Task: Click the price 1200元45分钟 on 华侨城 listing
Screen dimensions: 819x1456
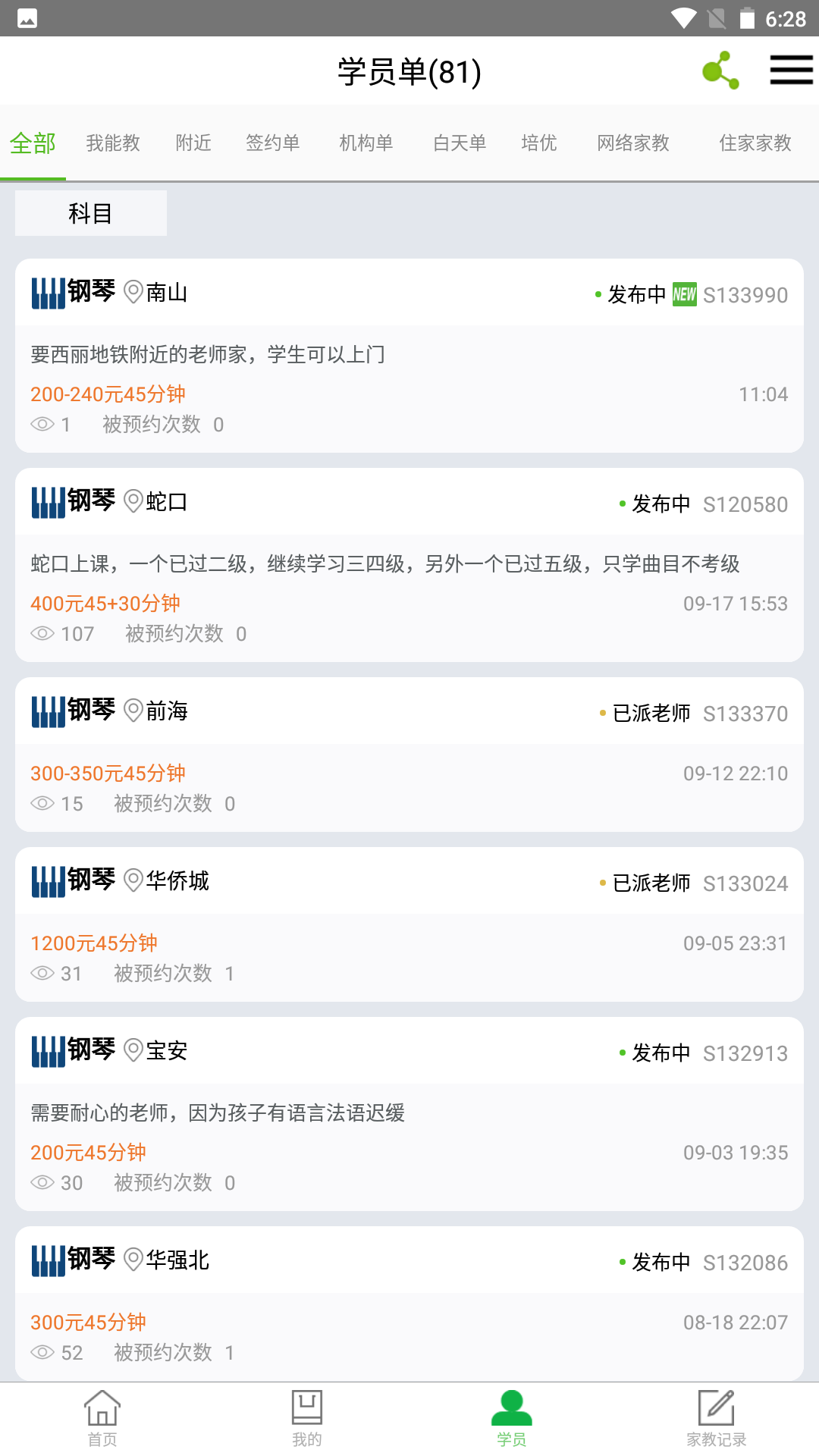Action: 93,943
